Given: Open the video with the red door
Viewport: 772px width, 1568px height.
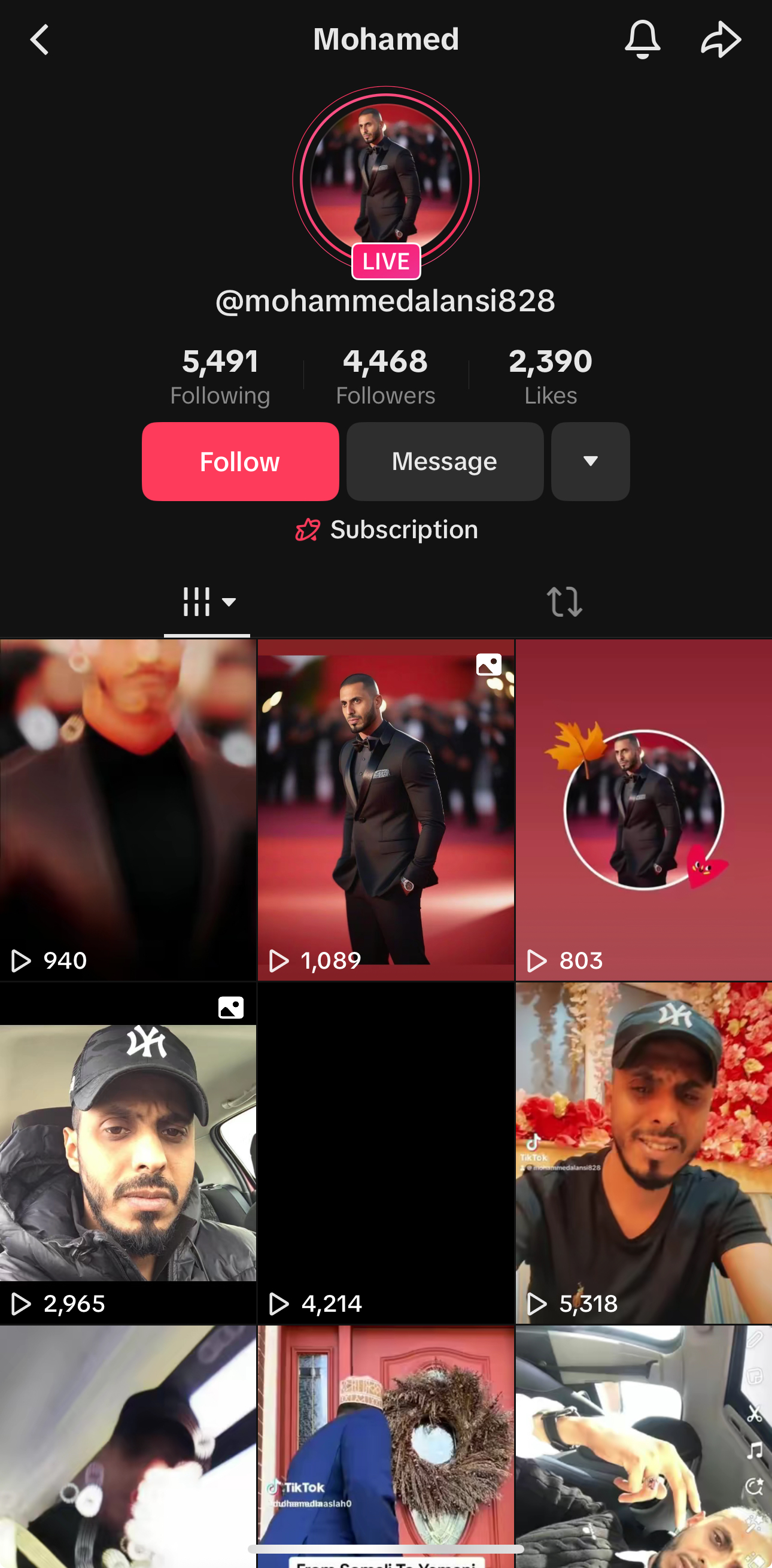Looking at the screenshot, I should tap(385, 1443).
